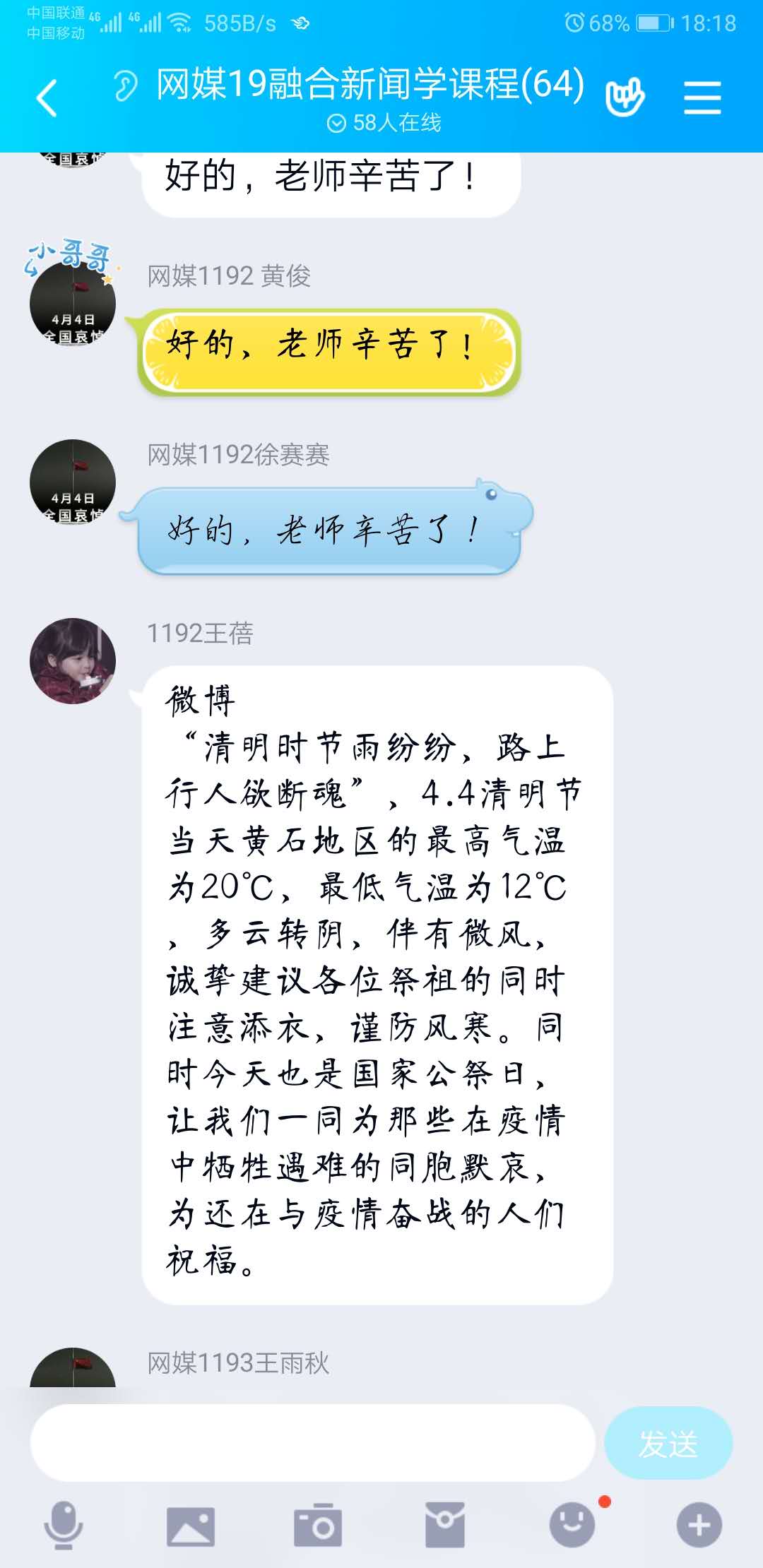The height and width of the screenshot is (1568, 763).
Task: Open more options plus button
Action: 699,1526
